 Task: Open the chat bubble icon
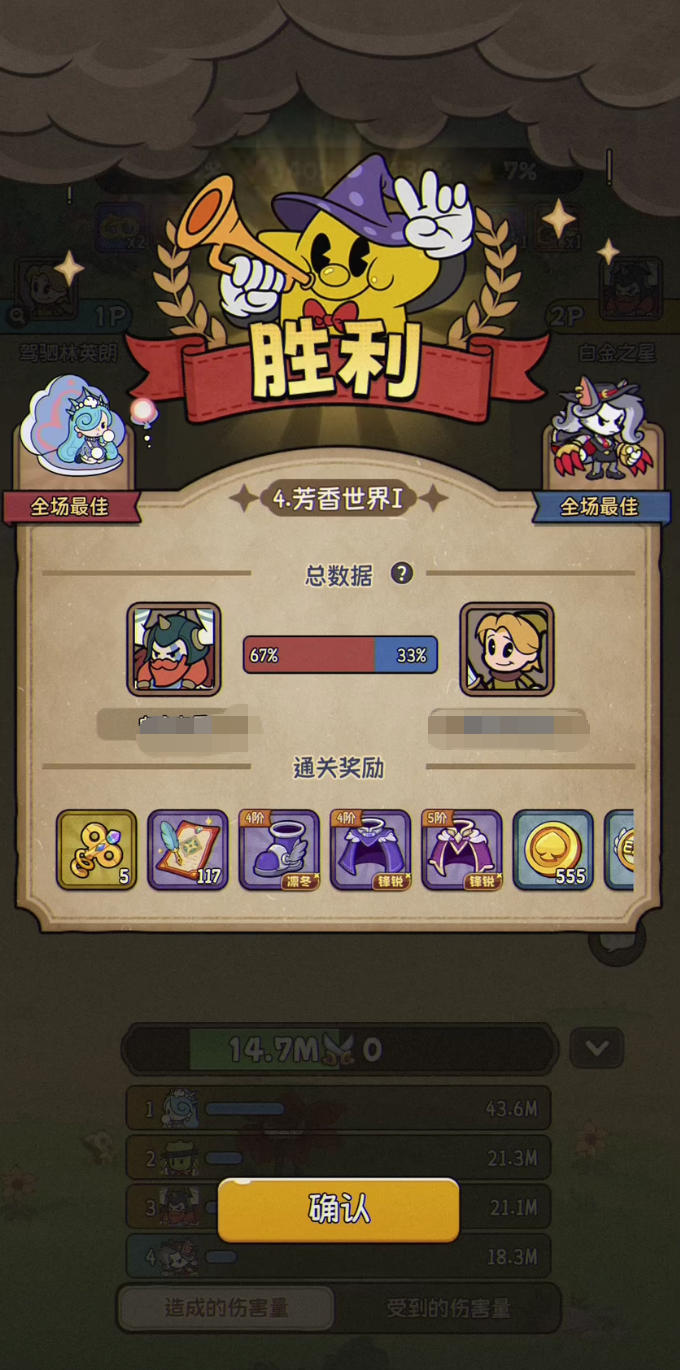coord(617,942)
